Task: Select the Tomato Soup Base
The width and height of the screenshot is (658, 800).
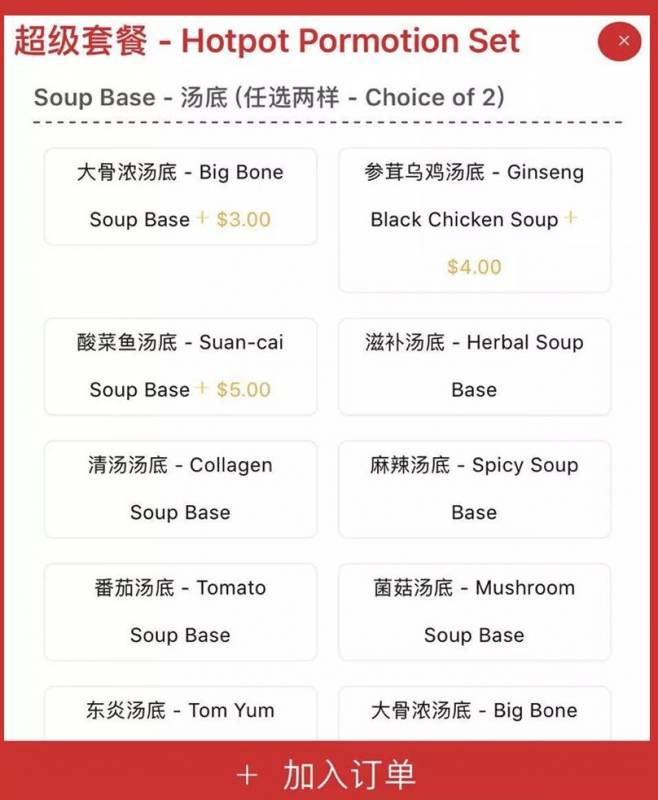Action: (180, 611)
